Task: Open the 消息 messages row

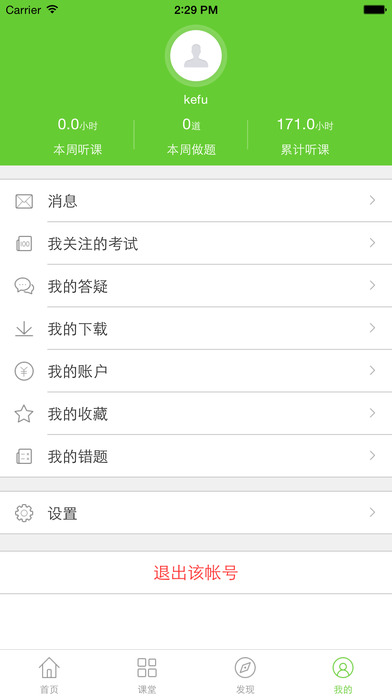Action: tap(196, 201)
